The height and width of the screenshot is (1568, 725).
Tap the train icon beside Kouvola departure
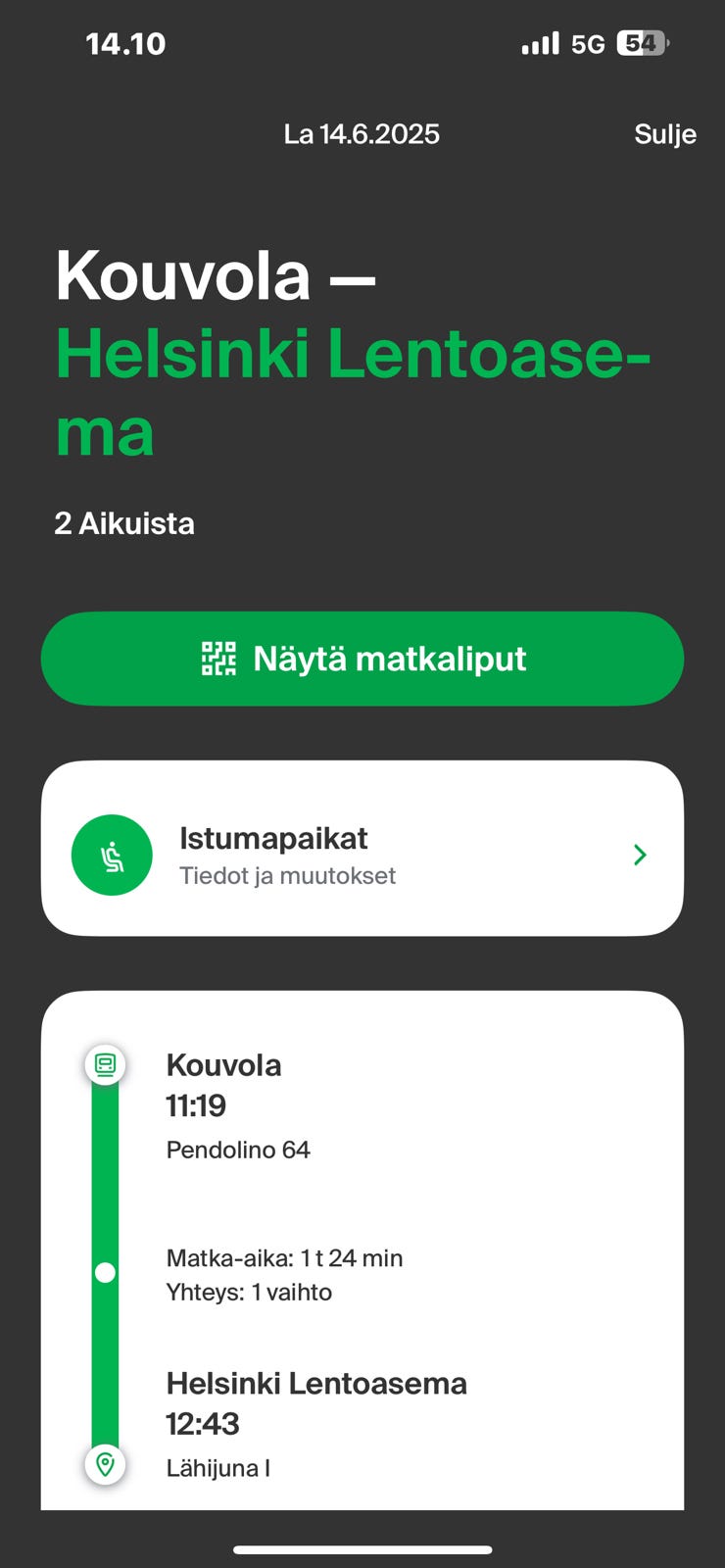point(105,1065)
